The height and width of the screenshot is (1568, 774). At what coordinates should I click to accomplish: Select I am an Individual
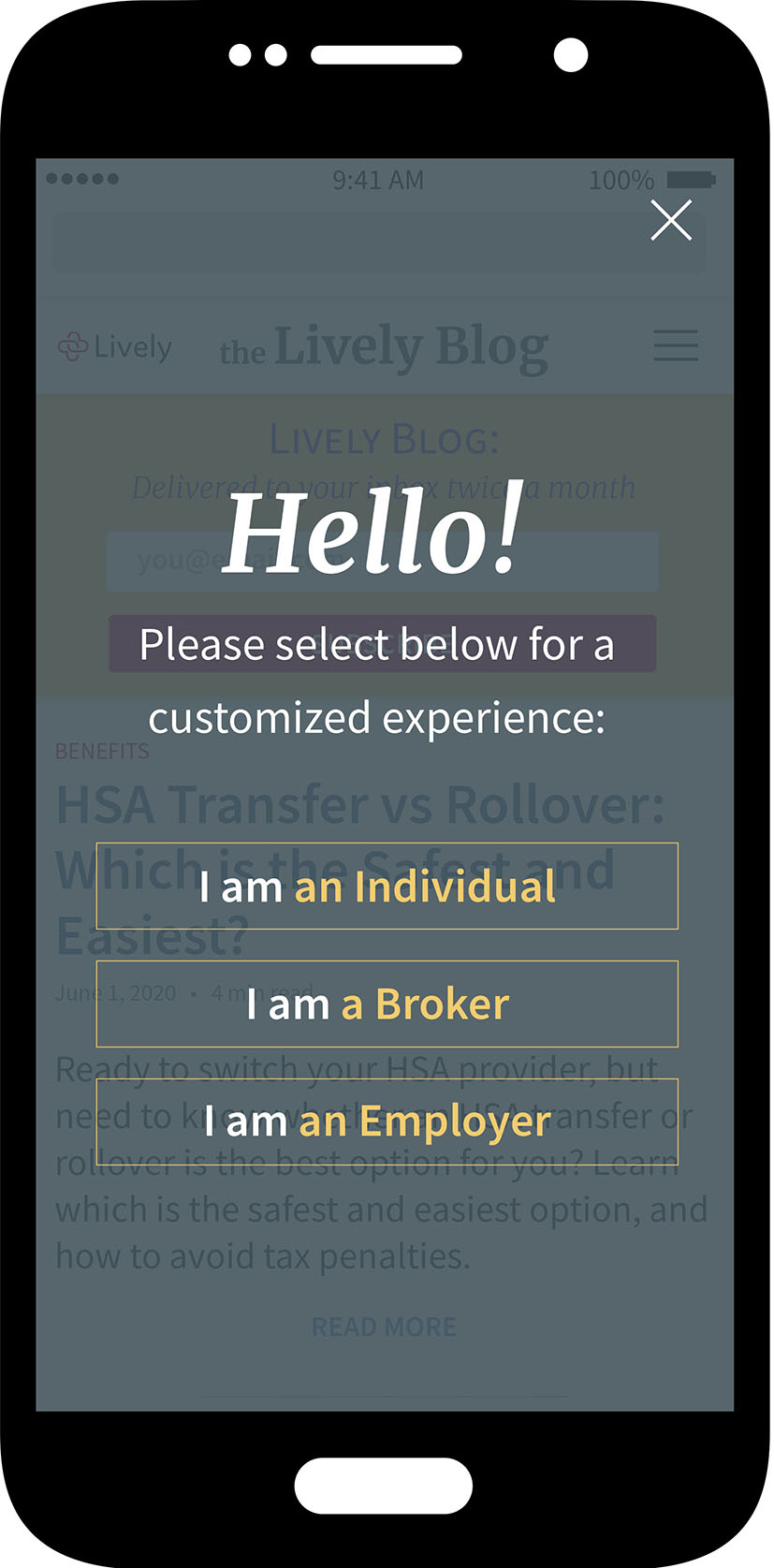pyautogui.click(x=387, y=886)
